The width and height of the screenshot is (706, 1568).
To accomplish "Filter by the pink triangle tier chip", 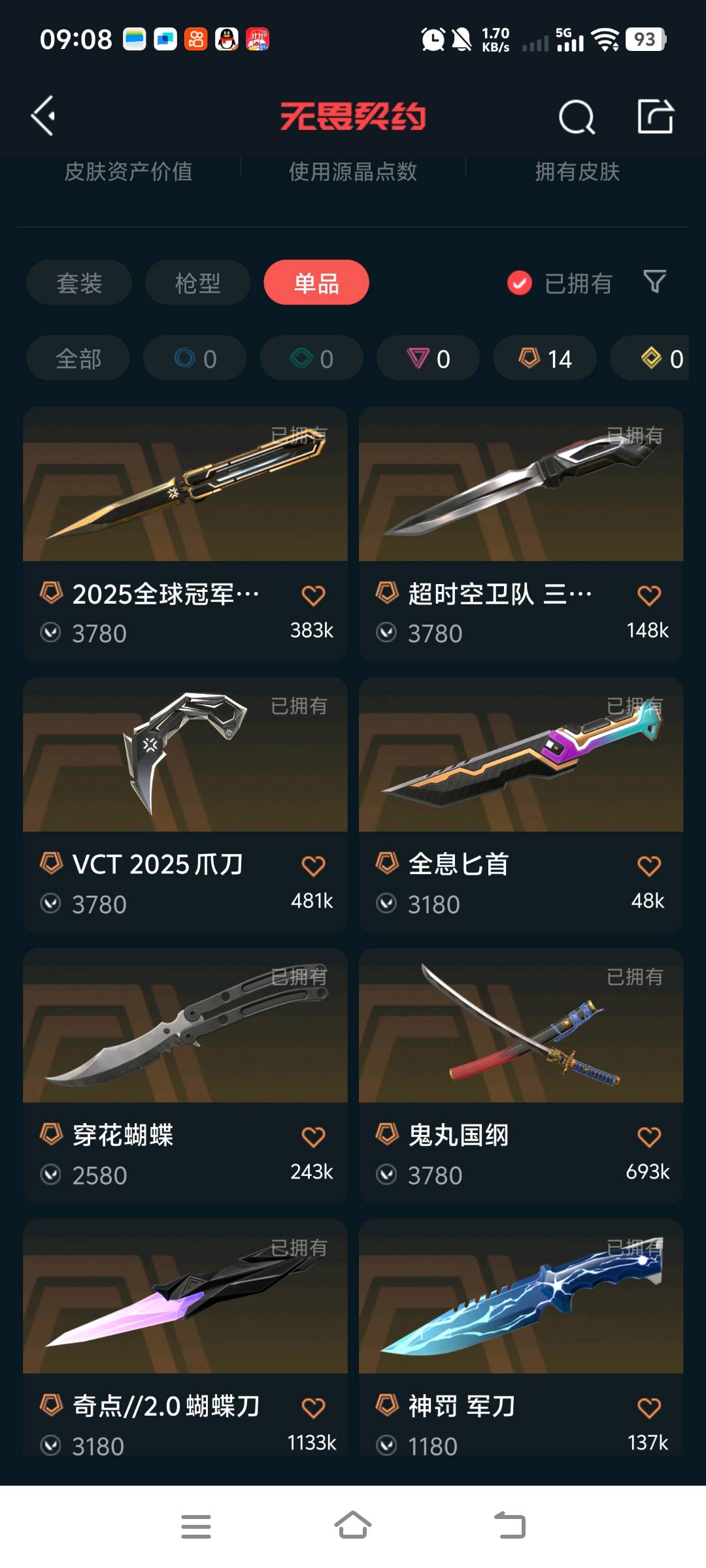I will (428, 359).
